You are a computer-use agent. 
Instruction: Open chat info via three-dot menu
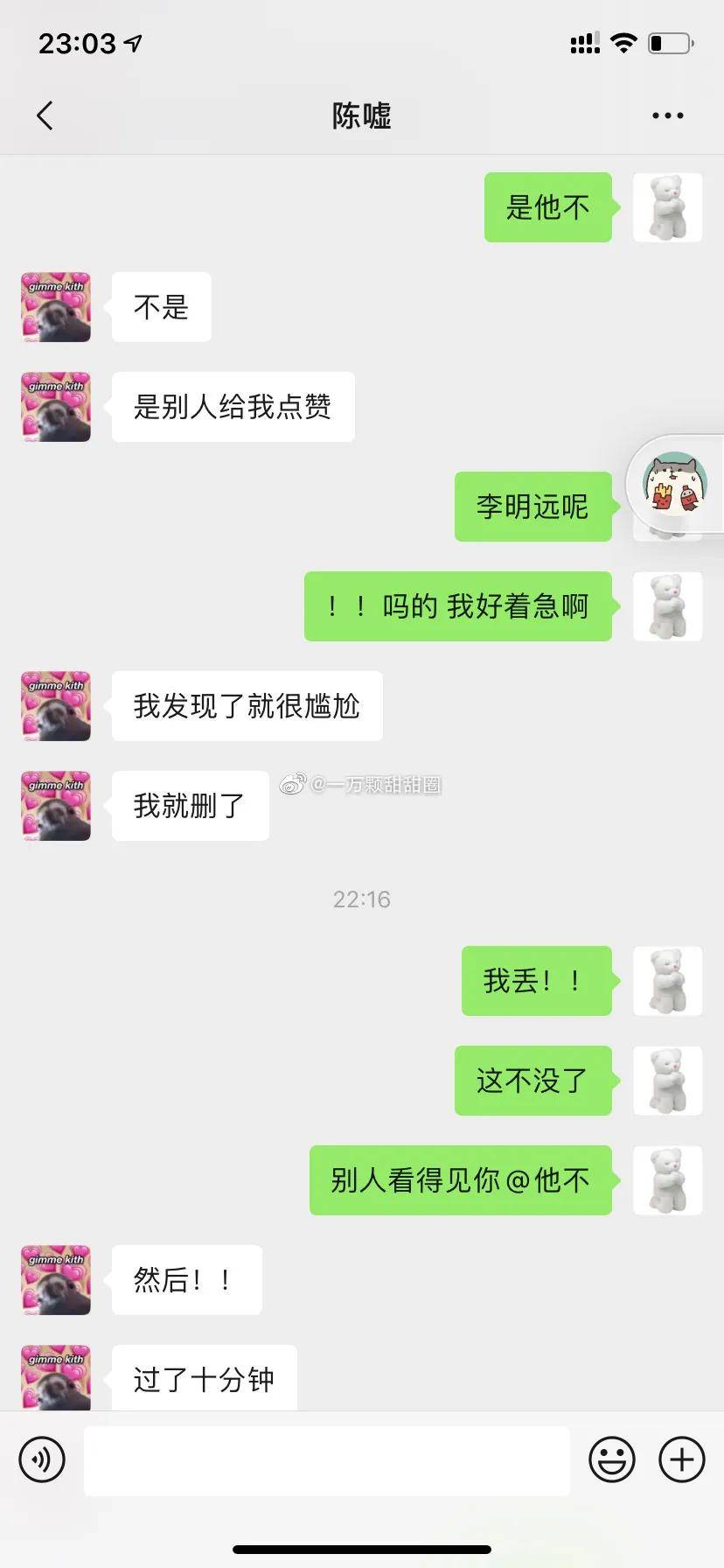[667, 115]
